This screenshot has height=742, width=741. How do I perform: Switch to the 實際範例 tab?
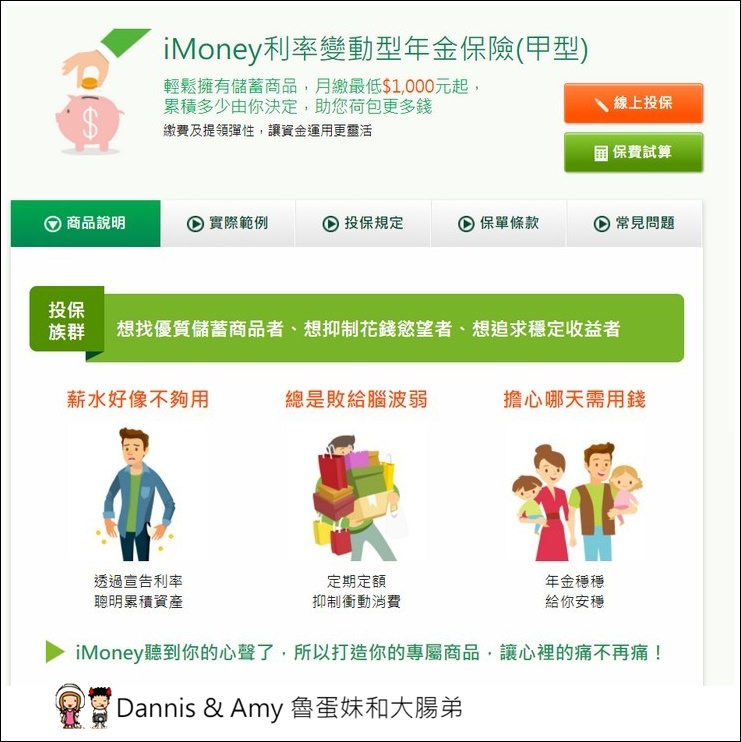click(228, 223)
